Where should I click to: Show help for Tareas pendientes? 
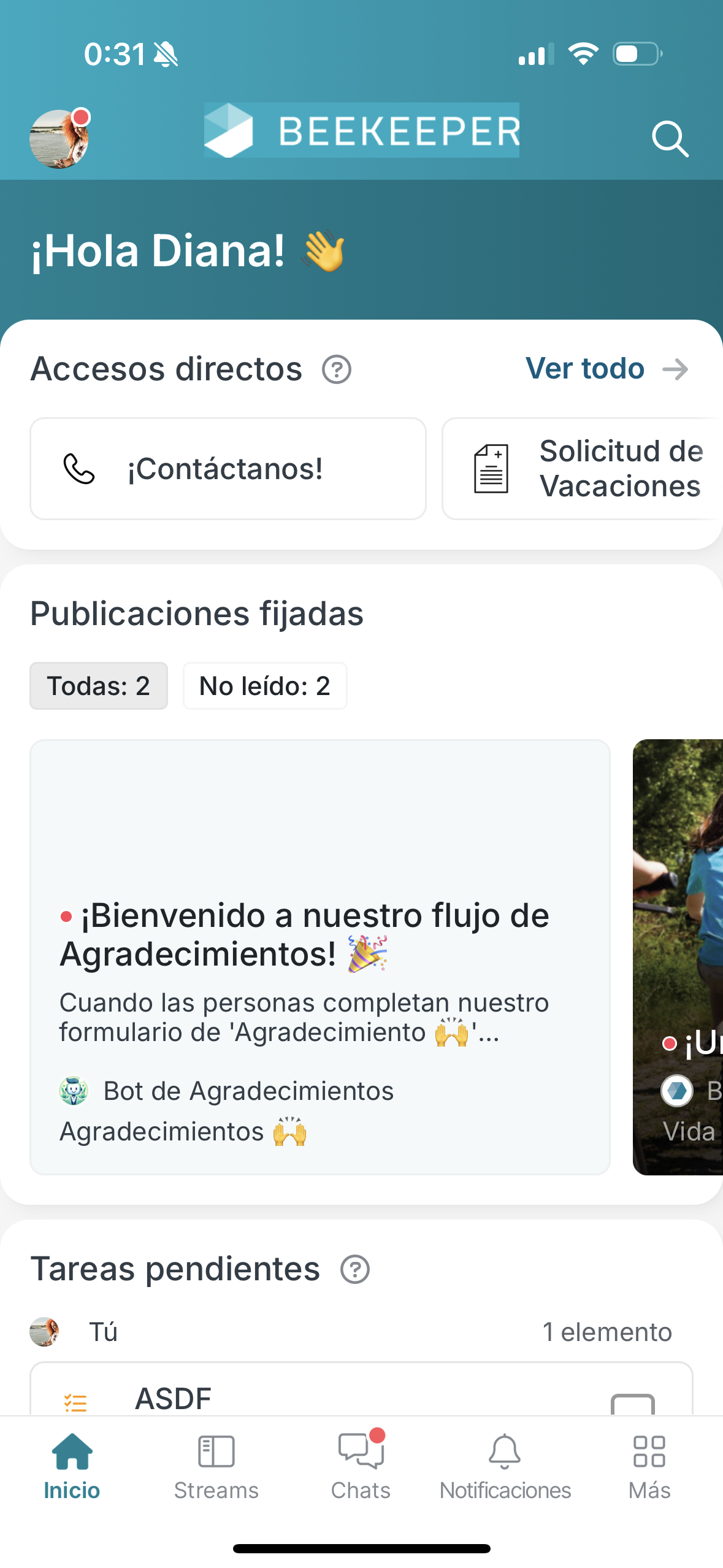point(355,1269)
